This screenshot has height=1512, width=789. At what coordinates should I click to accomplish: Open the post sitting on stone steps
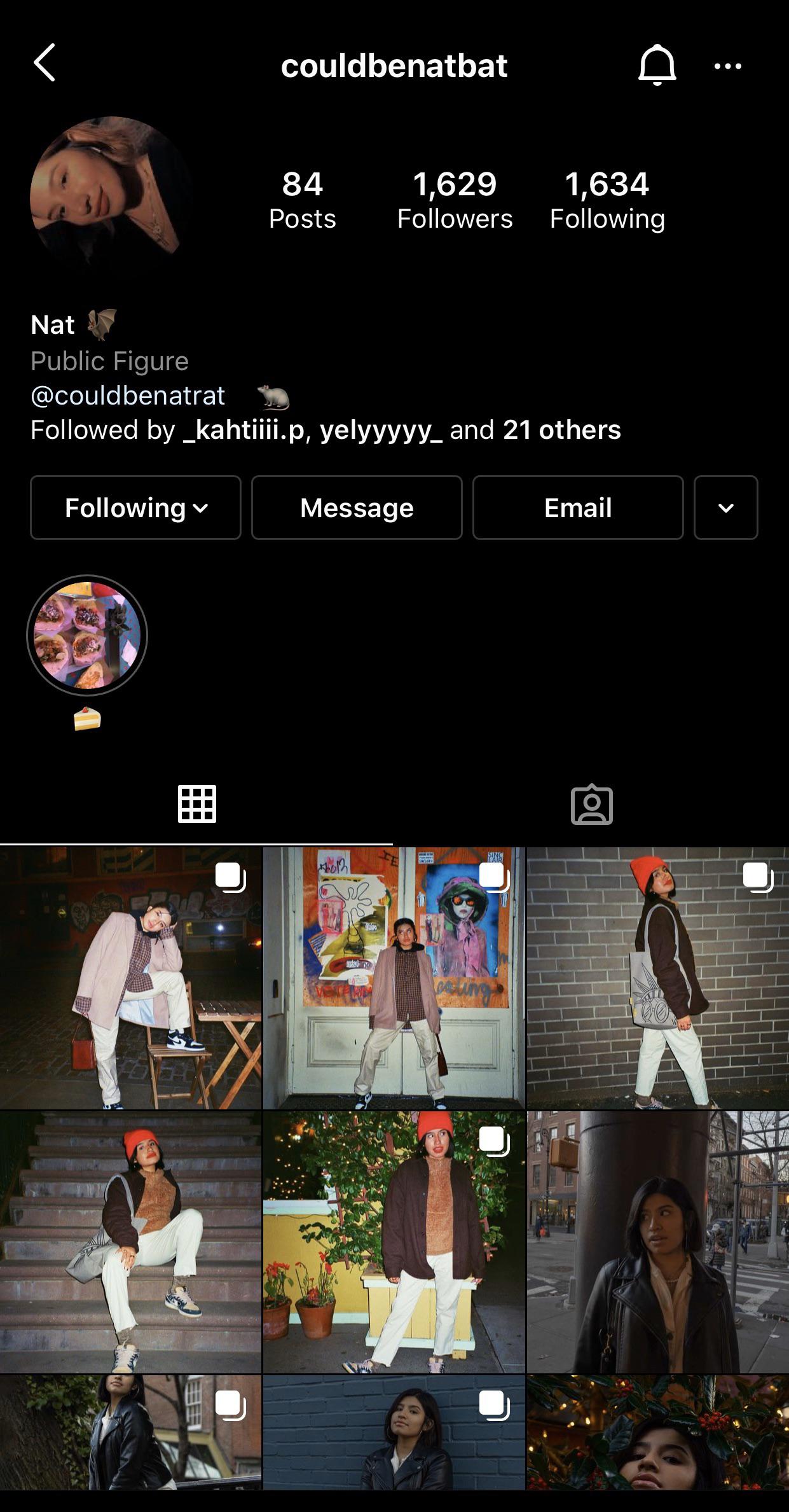point(130,1242)
